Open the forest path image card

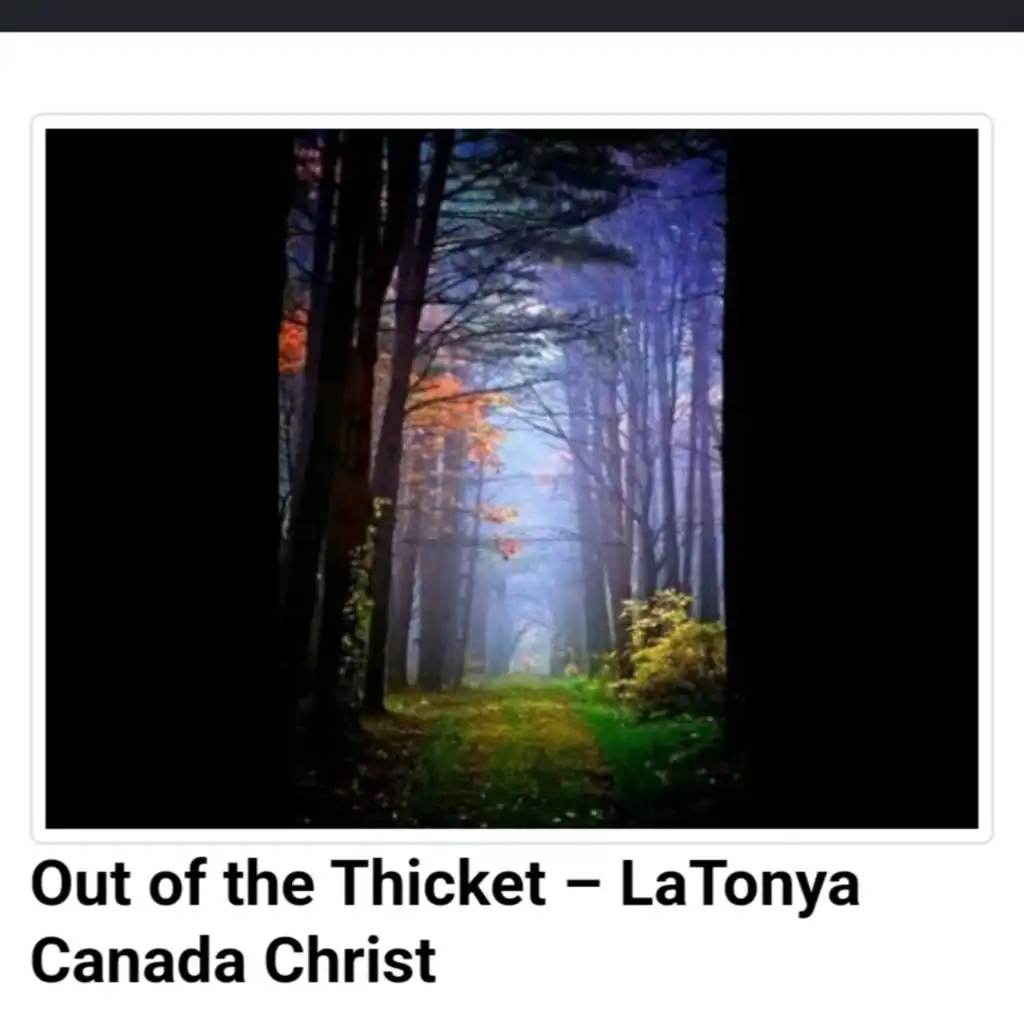[x=511, y=478]
